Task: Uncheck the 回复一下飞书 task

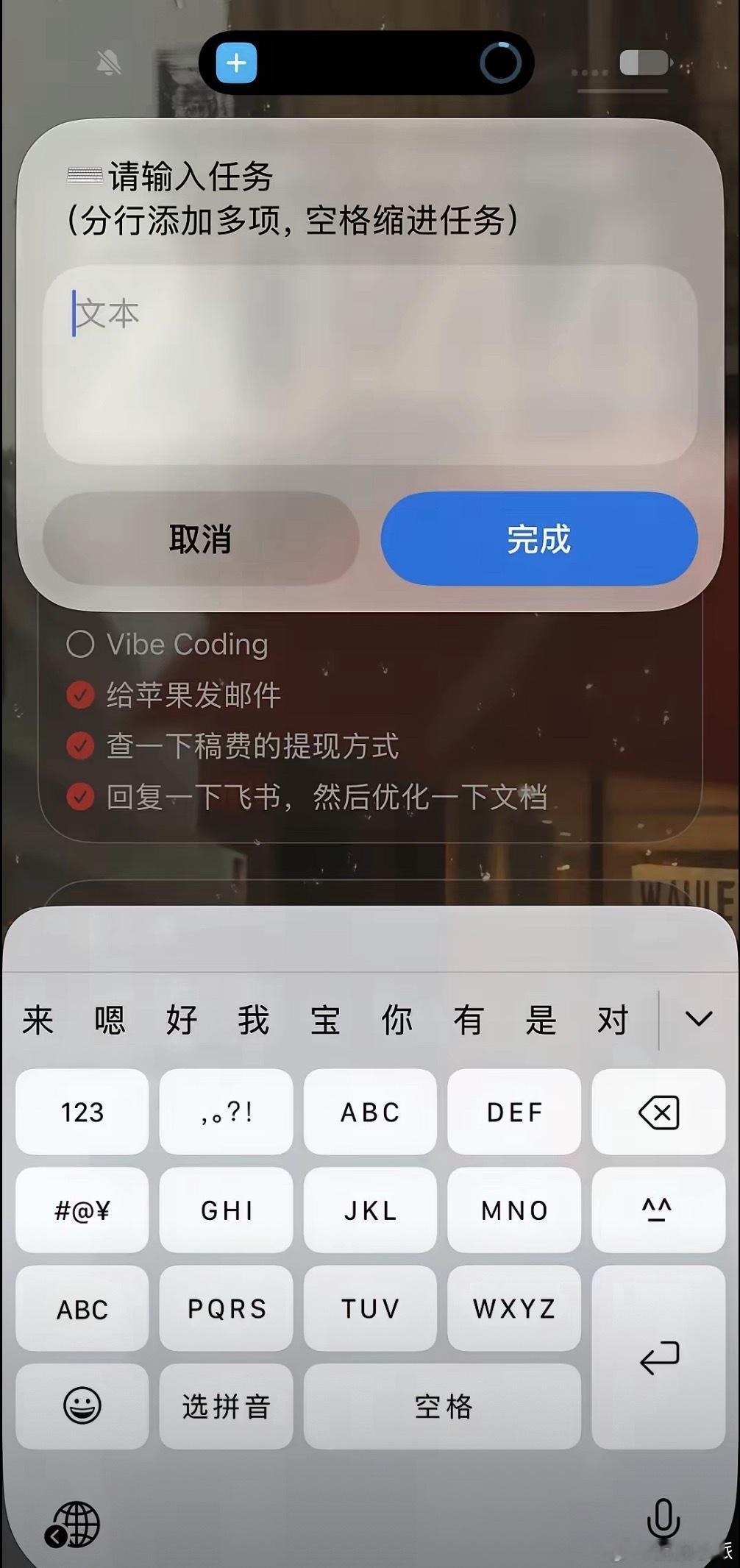Action: pos(80,797)
